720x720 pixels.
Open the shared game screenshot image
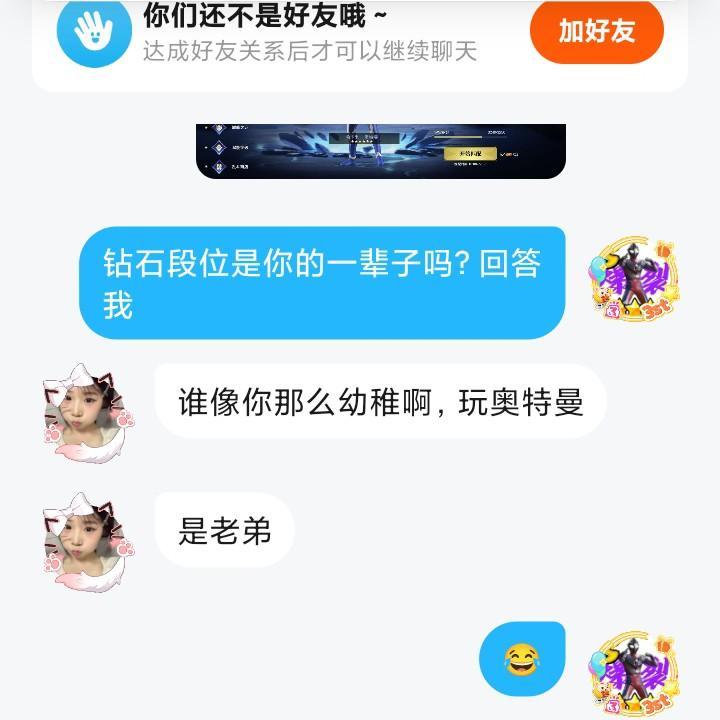(x=381, y=151)
